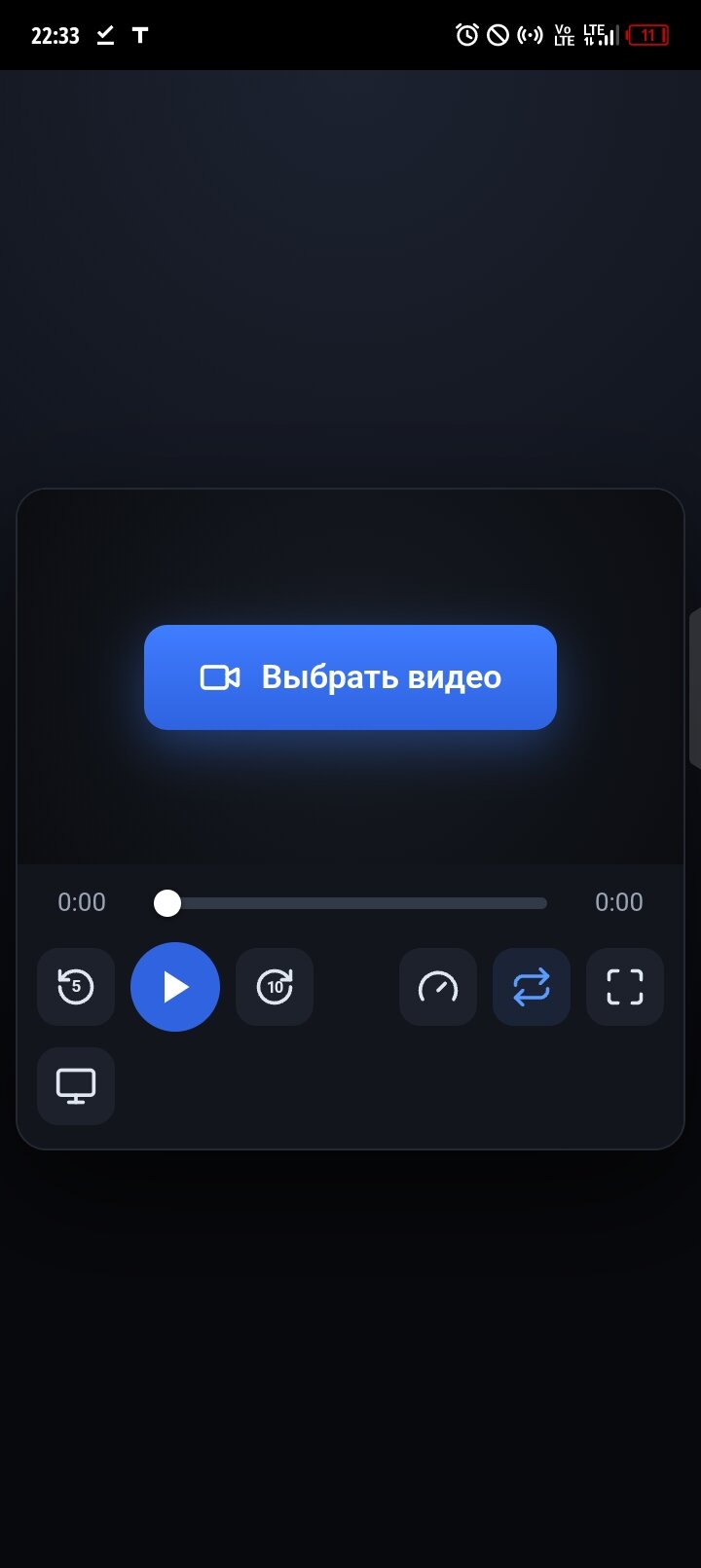701x1568 pixels.
Task: Tap the Выбрать видео button
Action: [350, 677]
